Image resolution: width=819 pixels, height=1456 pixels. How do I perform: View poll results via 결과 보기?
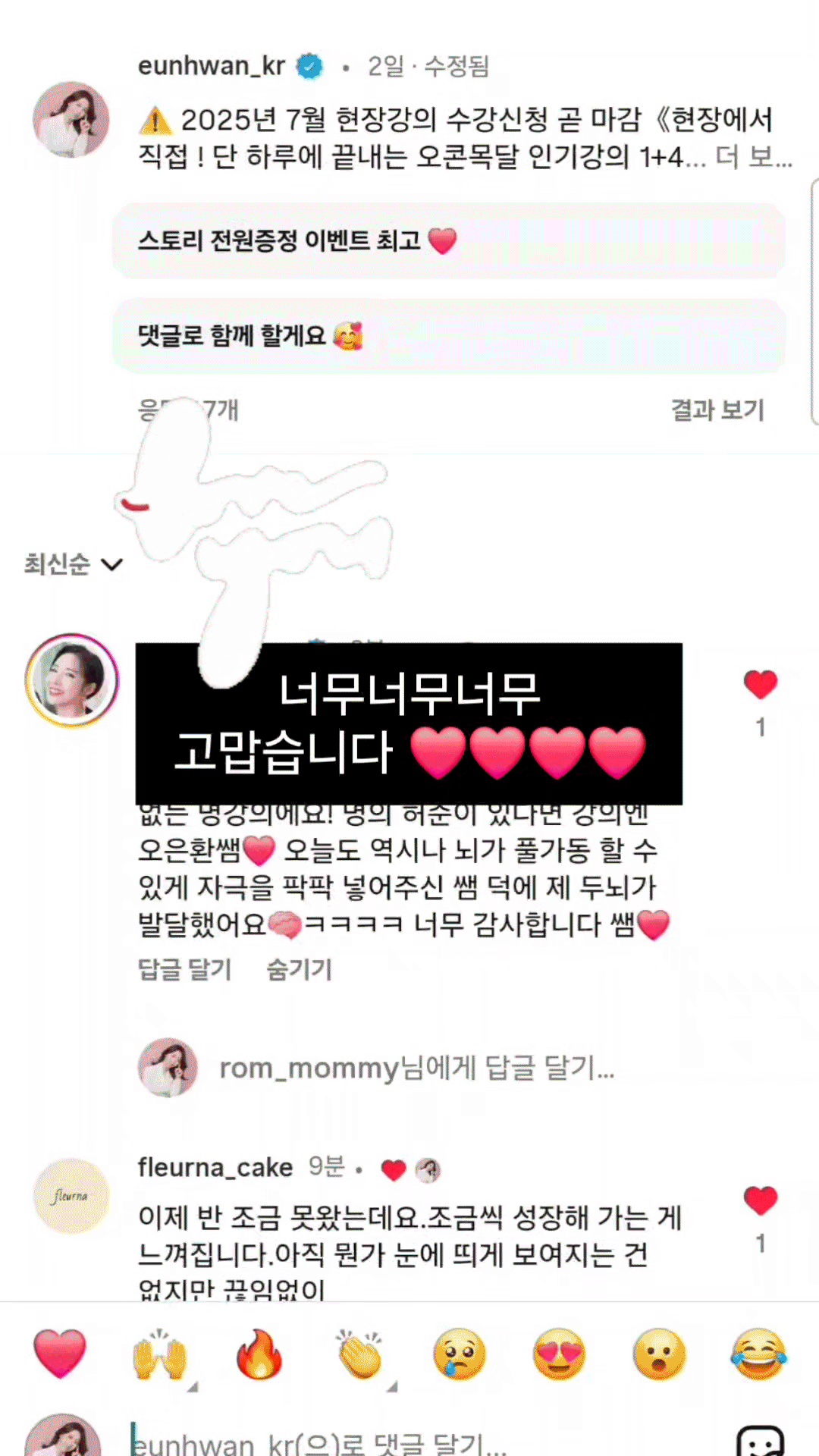717,410
